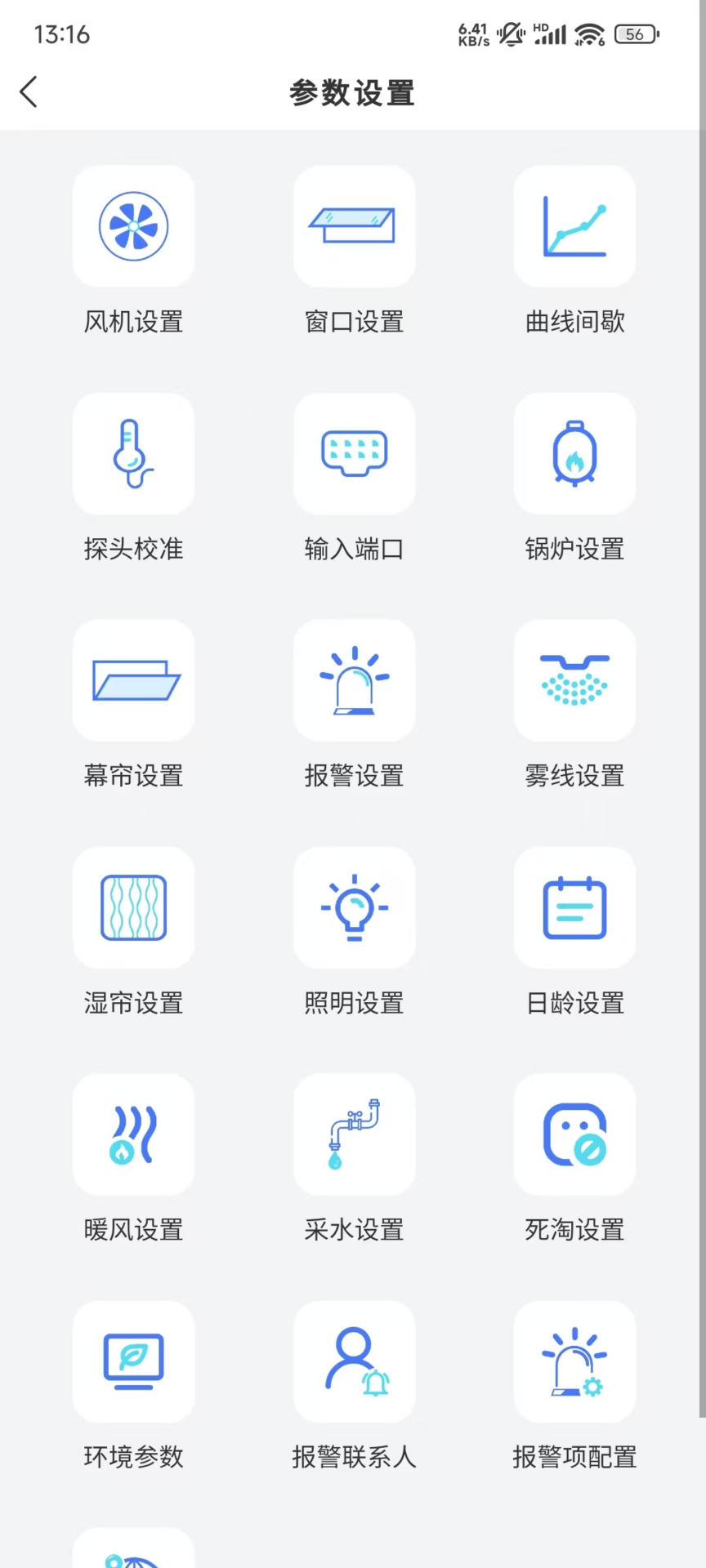Image resolution: width=706 pixels, height=1568 pixels.
Task: Select the 采水设置 water collection icon
Action: point(354,1134)
